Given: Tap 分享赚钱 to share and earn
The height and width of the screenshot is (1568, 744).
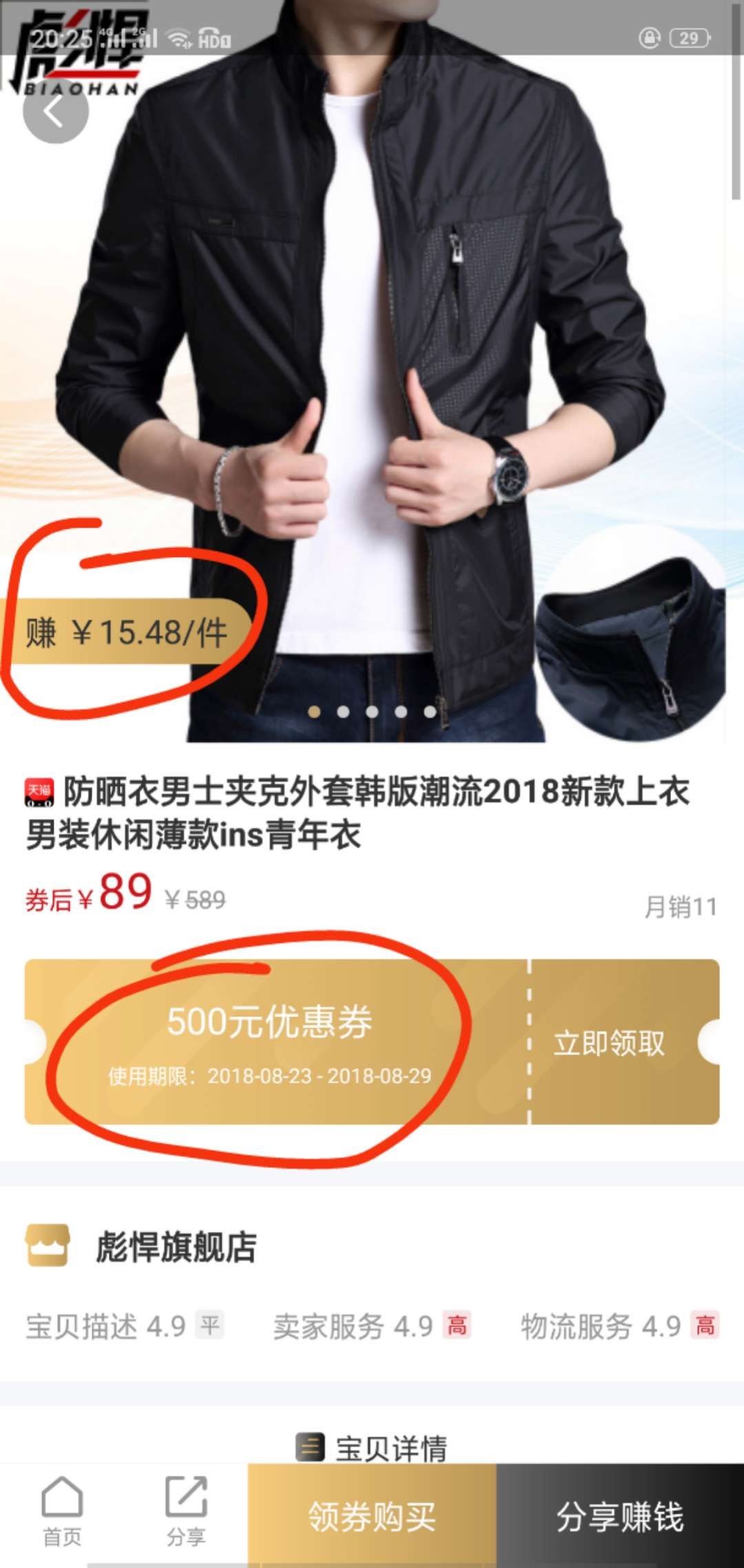Looking at the screenshot, I should tap(620, 1516).
